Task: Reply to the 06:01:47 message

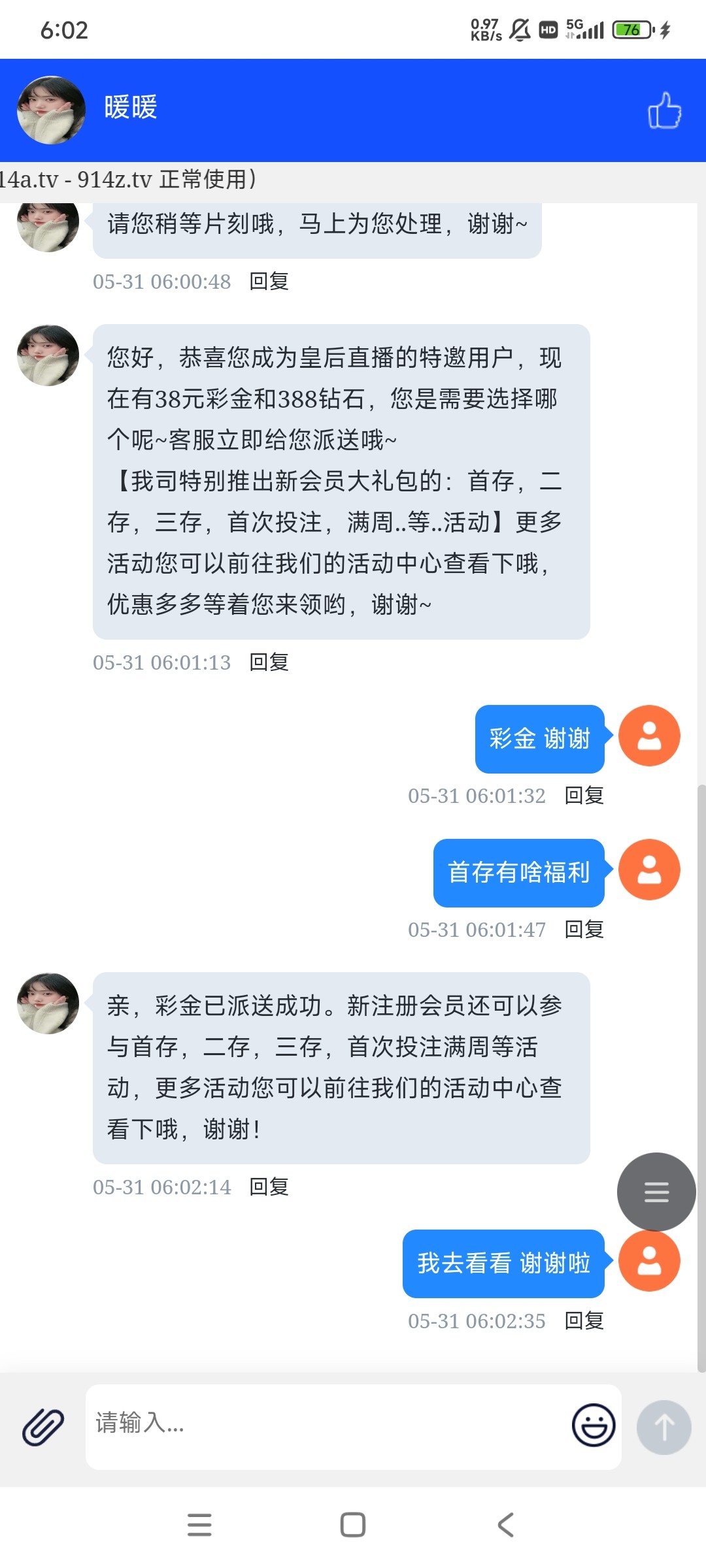Action: 584,930
